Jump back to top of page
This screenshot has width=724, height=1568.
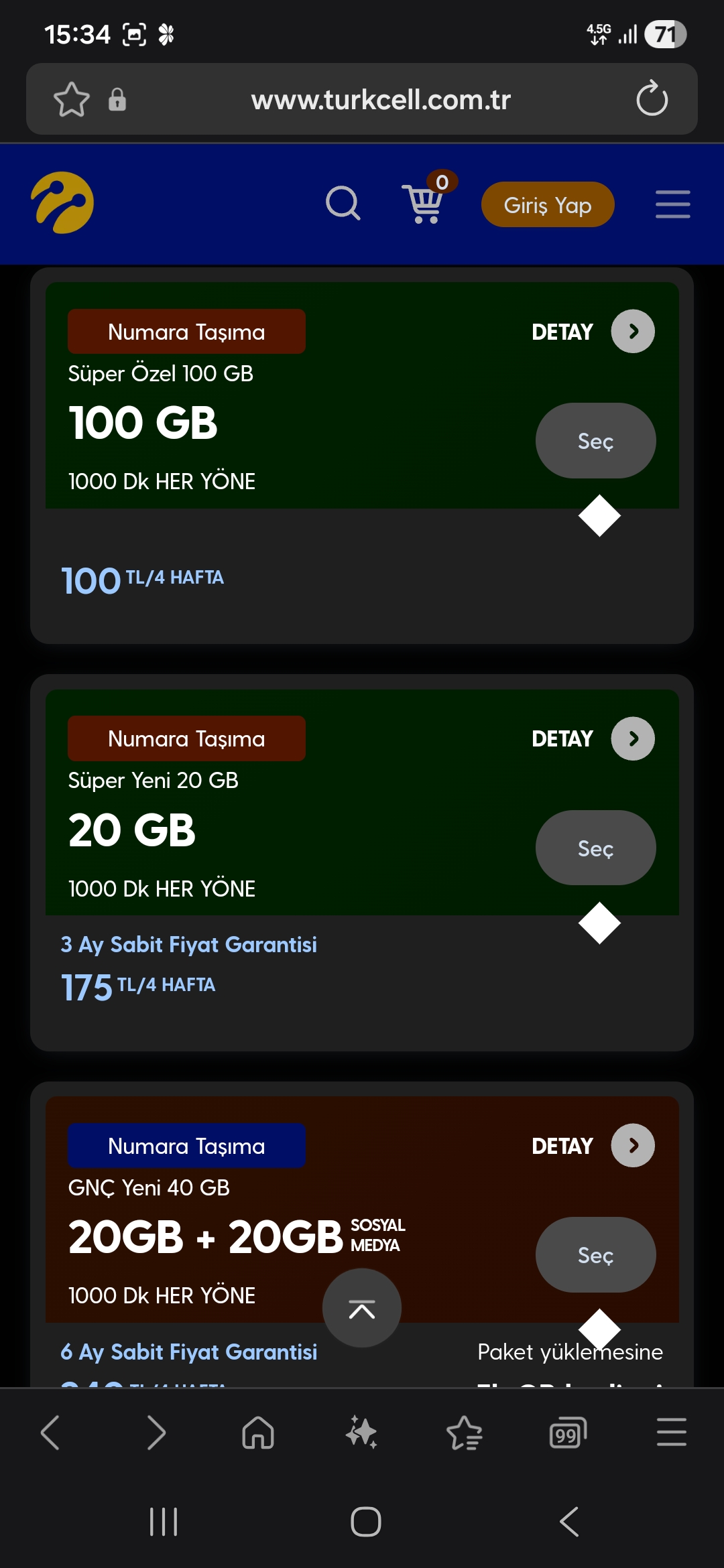tap(362, 1308)
